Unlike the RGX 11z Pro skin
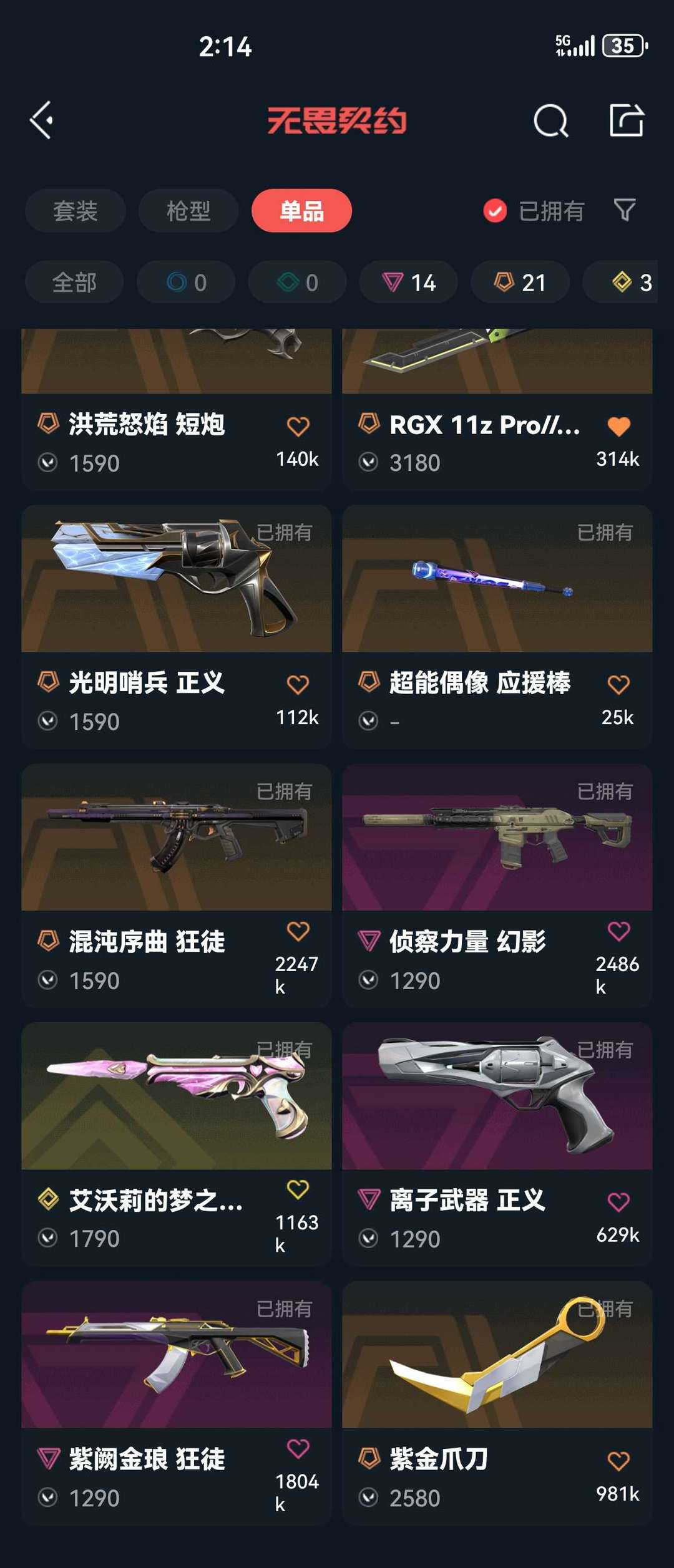The width and height of the screenshot is (674, 1568). tap(618, 427)
